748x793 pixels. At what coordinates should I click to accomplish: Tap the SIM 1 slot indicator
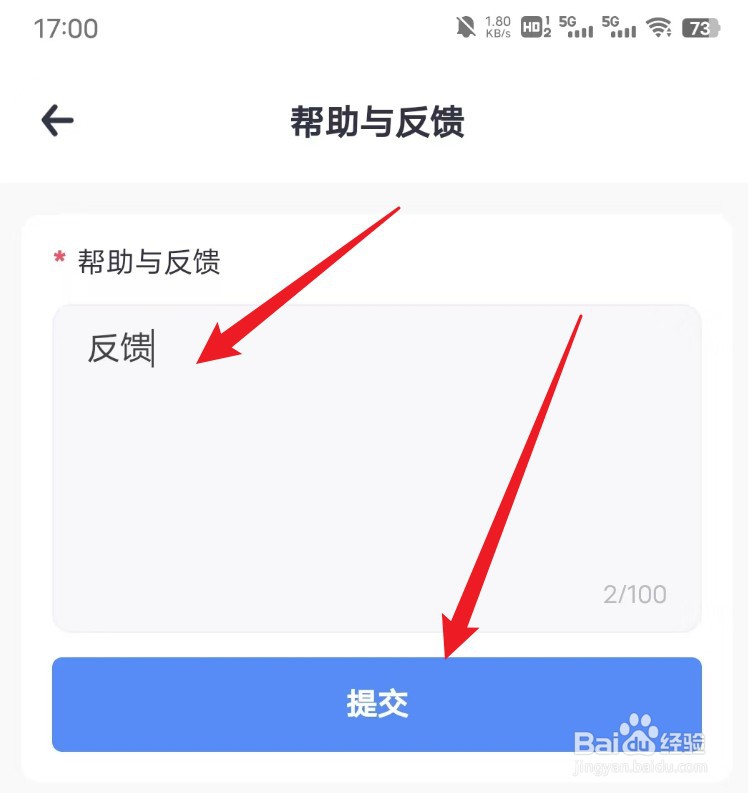pos(549,20)
